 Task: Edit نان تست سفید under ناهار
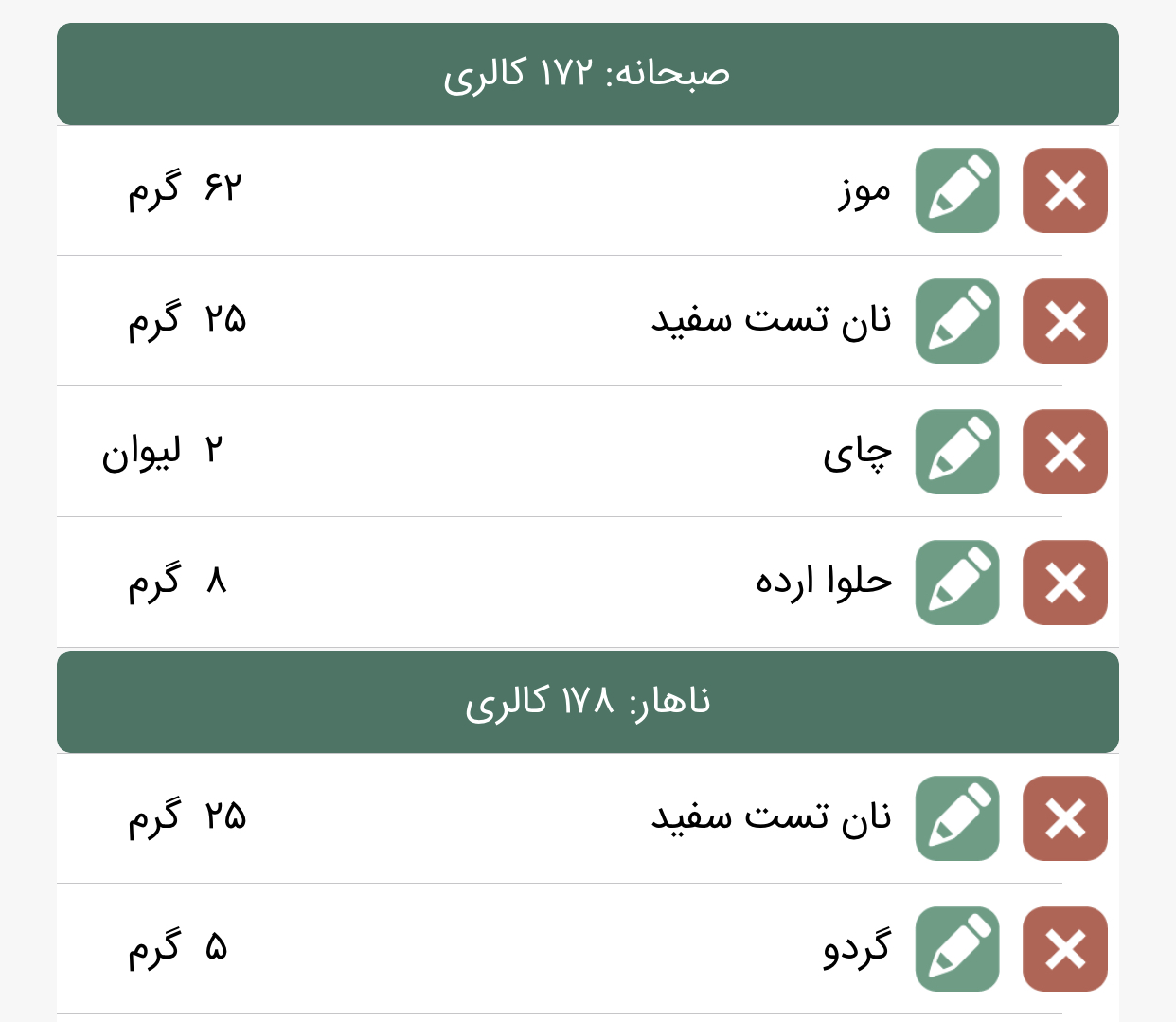[x=957, y=818]
